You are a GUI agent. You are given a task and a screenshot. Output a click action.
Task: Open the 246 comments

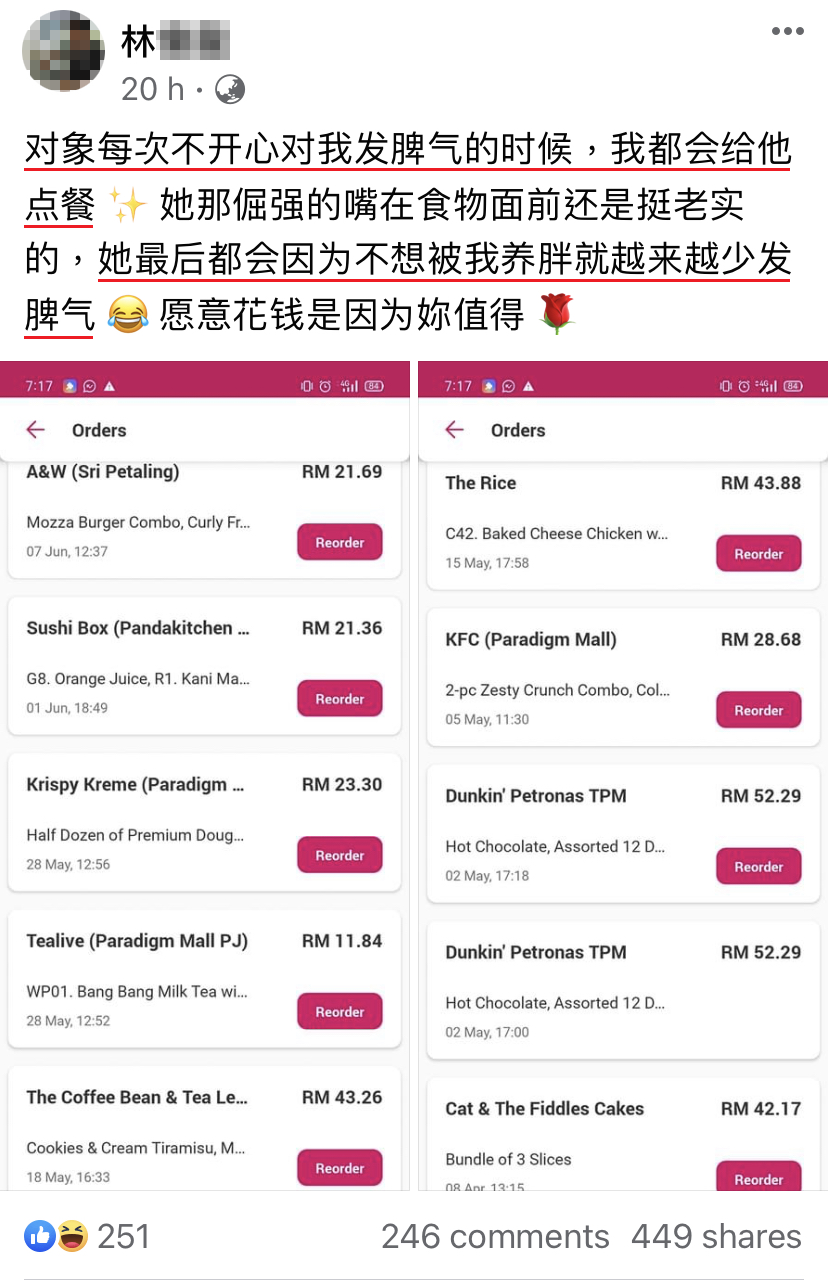(x=495, y=1237)
